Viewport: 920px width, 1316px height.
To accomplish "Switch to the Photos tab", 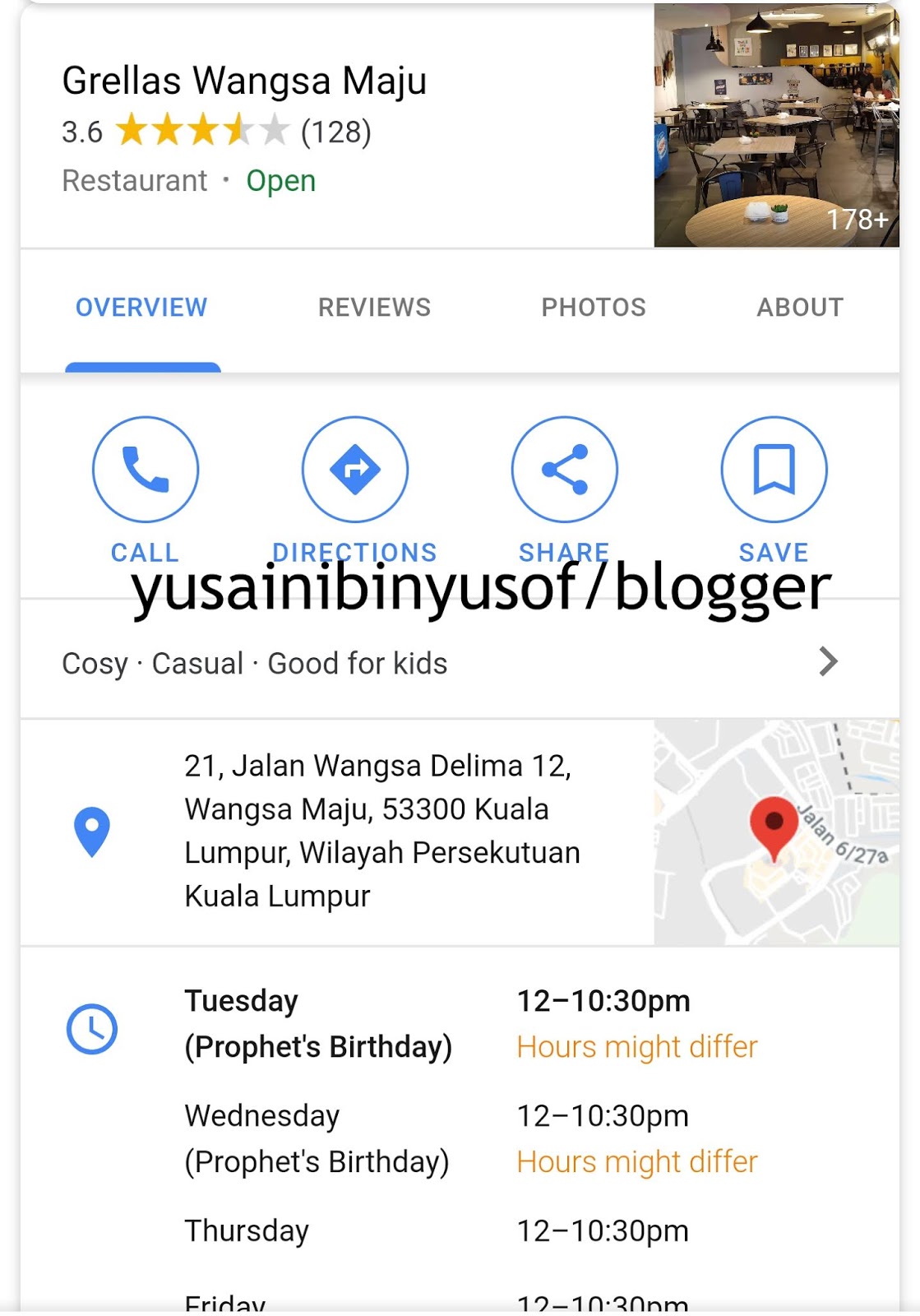I will [x=593, y=308].
